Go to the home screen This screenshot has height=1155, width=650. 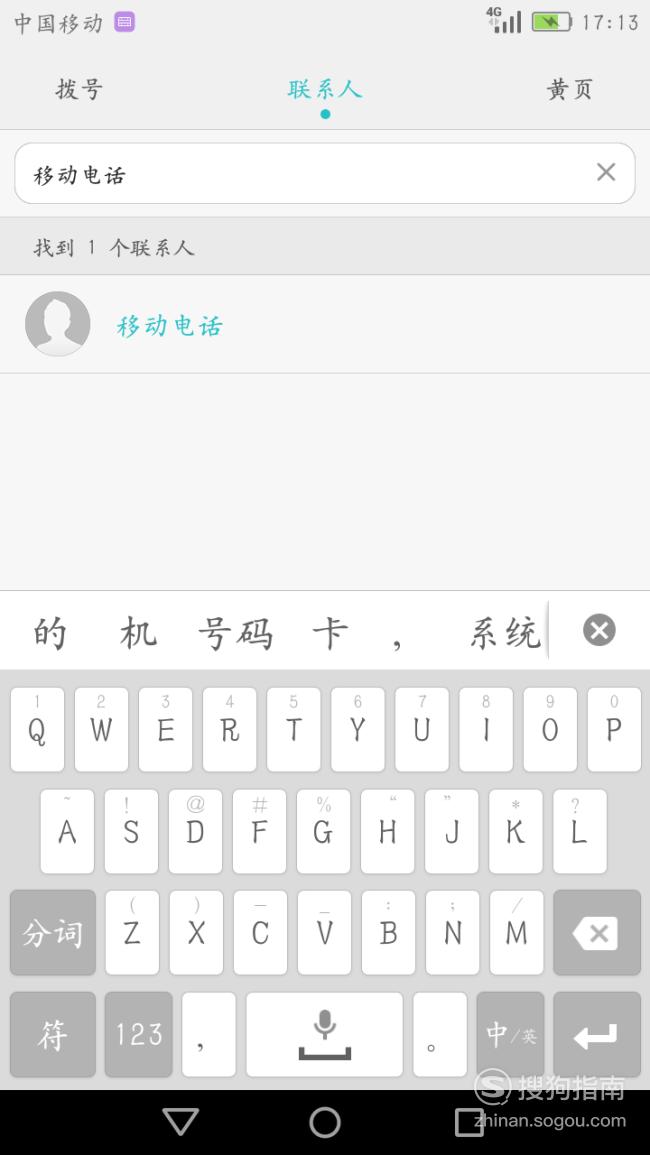pyautogui.click(x=325, y=1123)
